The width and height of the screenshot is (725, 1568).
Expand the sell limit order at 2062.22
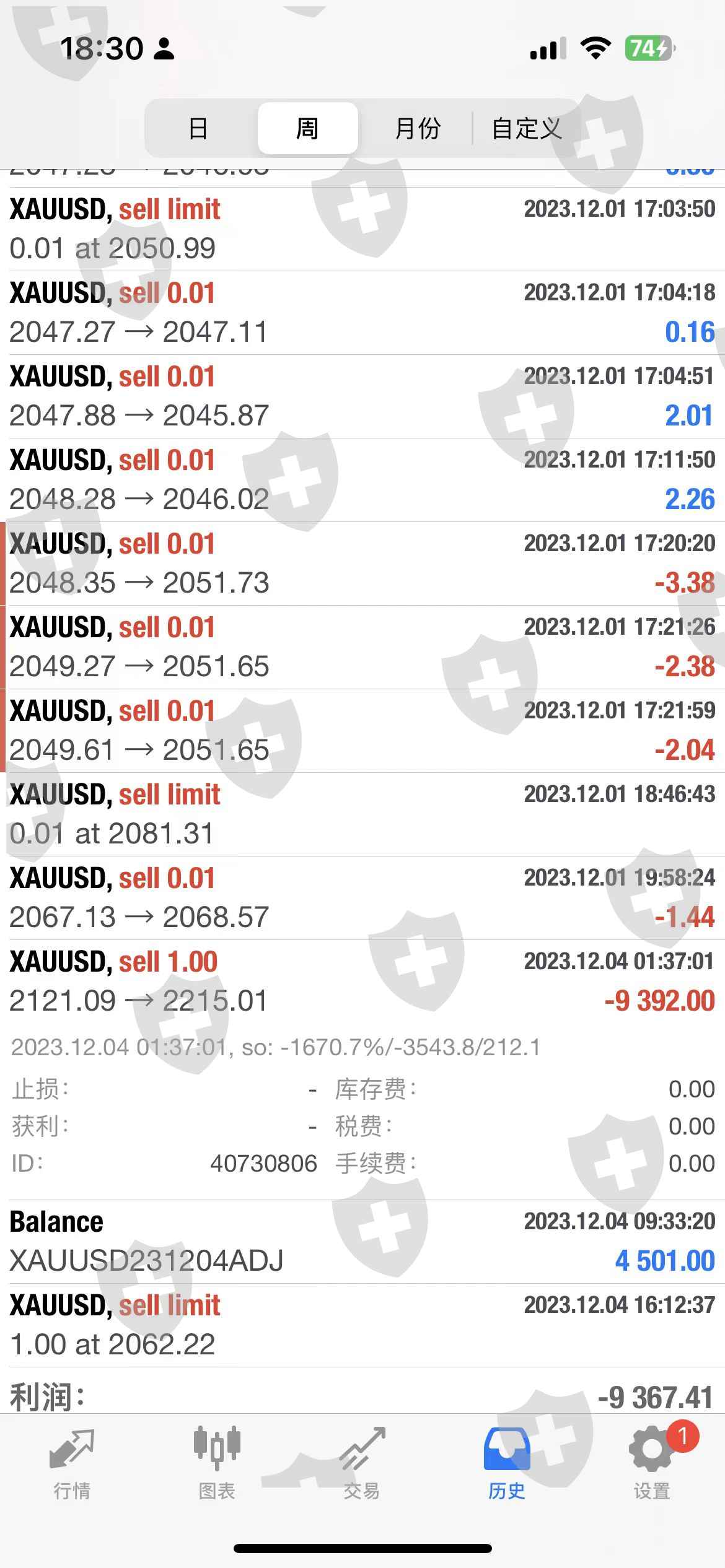pyautogui.click(x=362, y=1325)
